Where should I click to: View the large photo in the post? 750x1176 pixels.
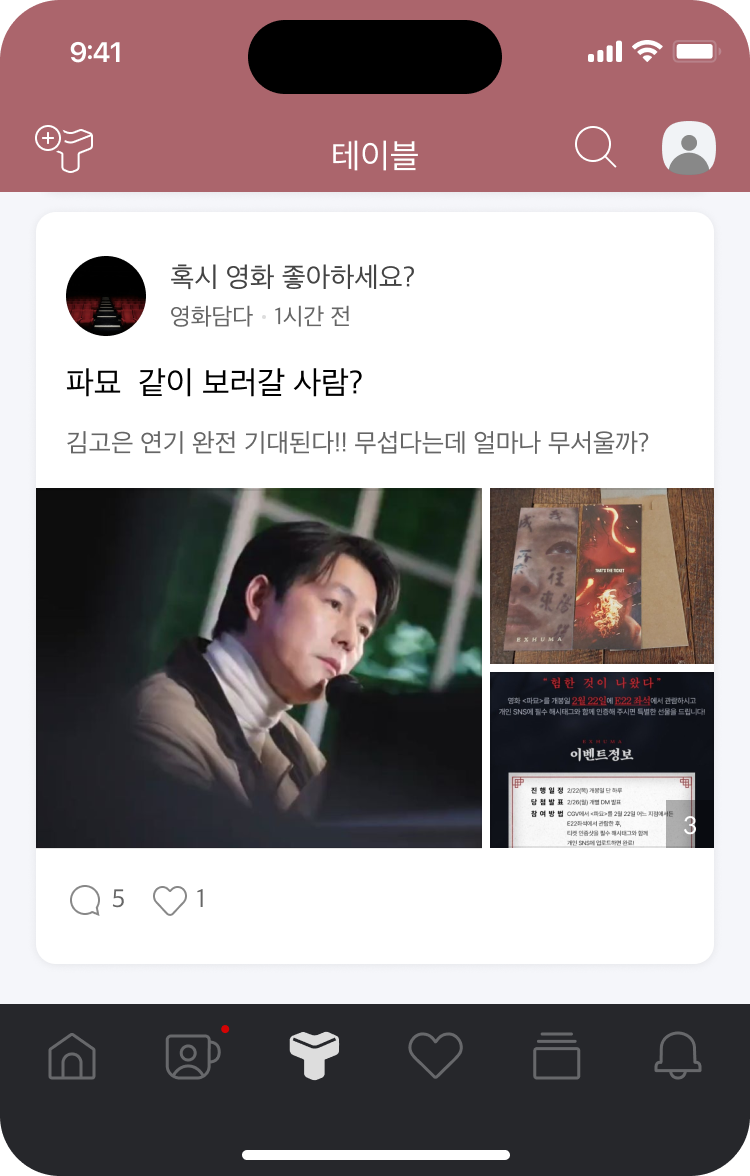(x=258, y=666)
